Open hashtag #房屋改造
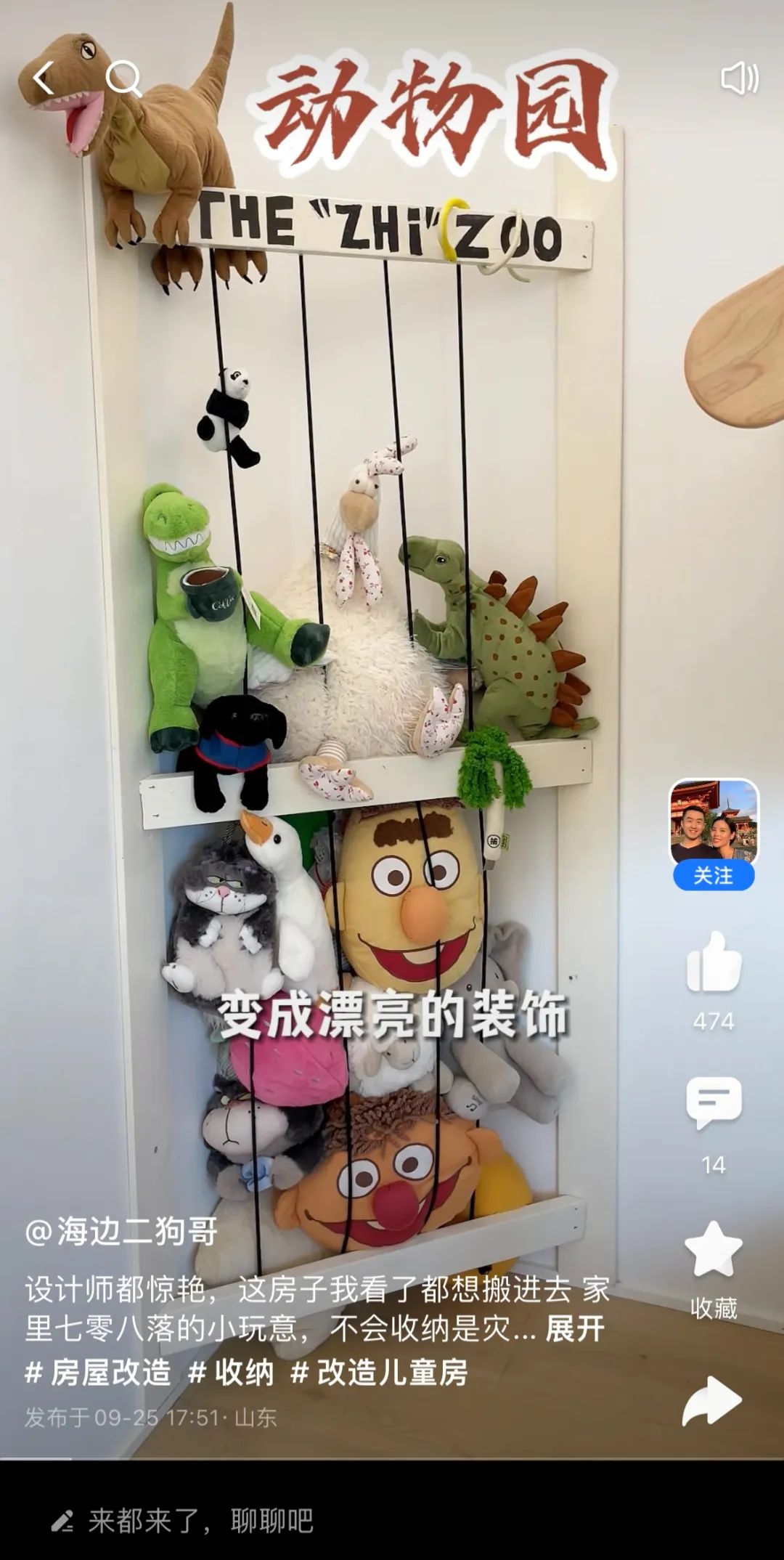Viewport: 784px width, 1560px height. click(99, 1373)
